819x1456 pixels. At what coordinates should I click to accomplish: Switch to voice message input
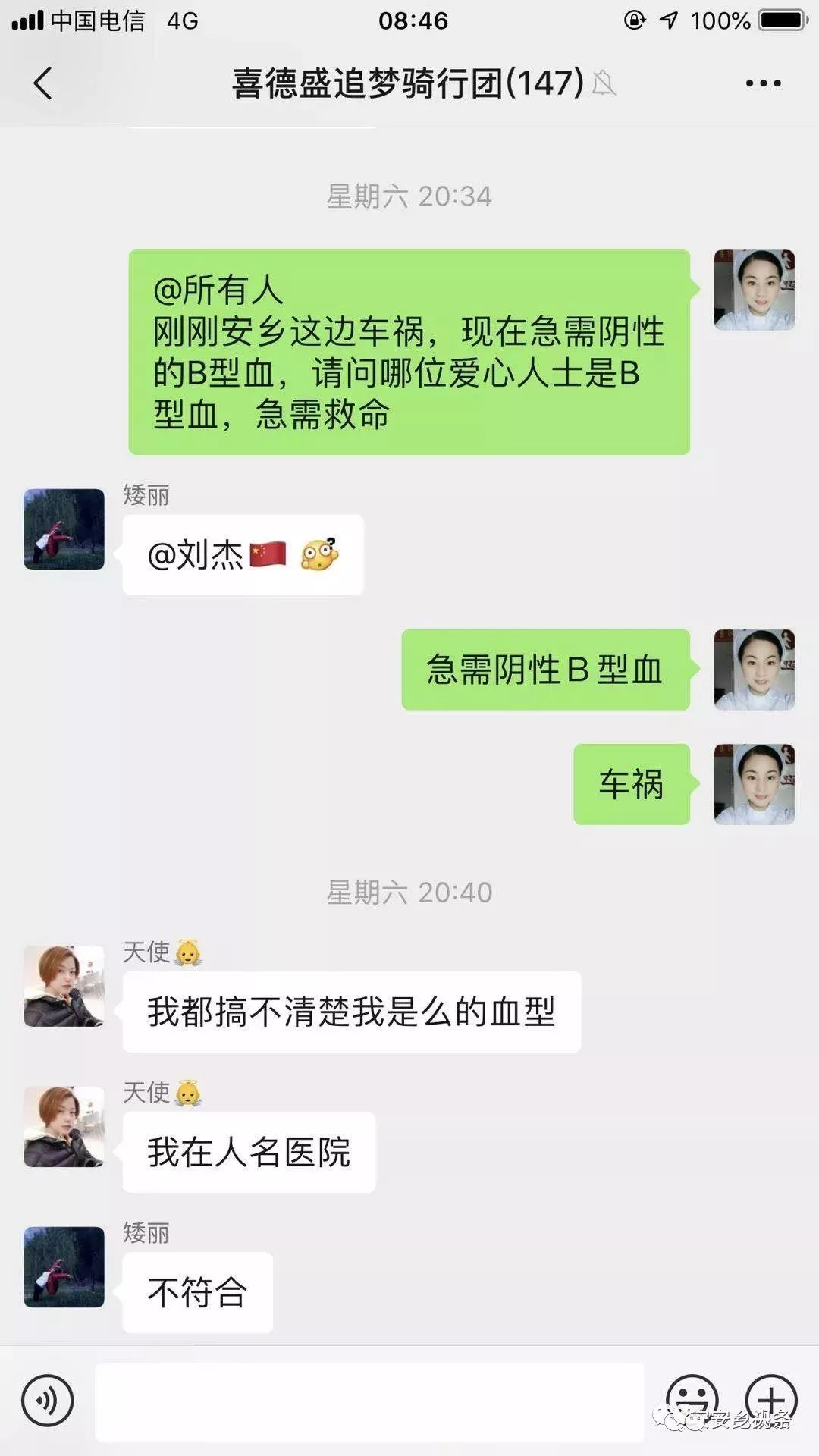pos(47,1401)
